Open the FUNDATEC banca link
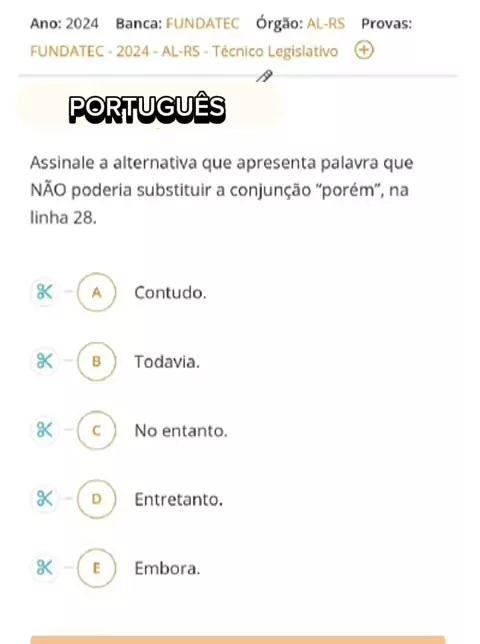Screen dimensions: 480x644 202,23
